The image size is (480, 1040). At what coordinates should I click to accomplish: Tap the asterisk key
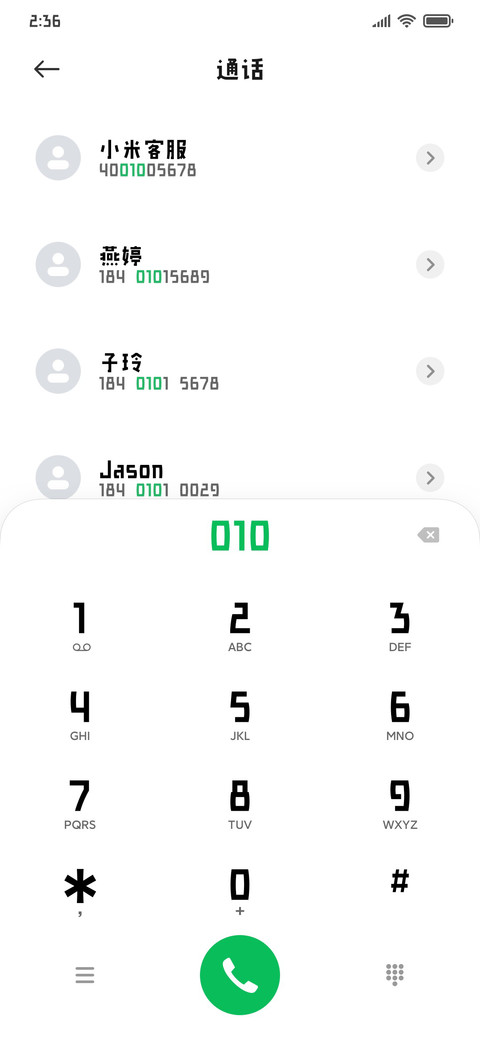click(x=80, y=893)
